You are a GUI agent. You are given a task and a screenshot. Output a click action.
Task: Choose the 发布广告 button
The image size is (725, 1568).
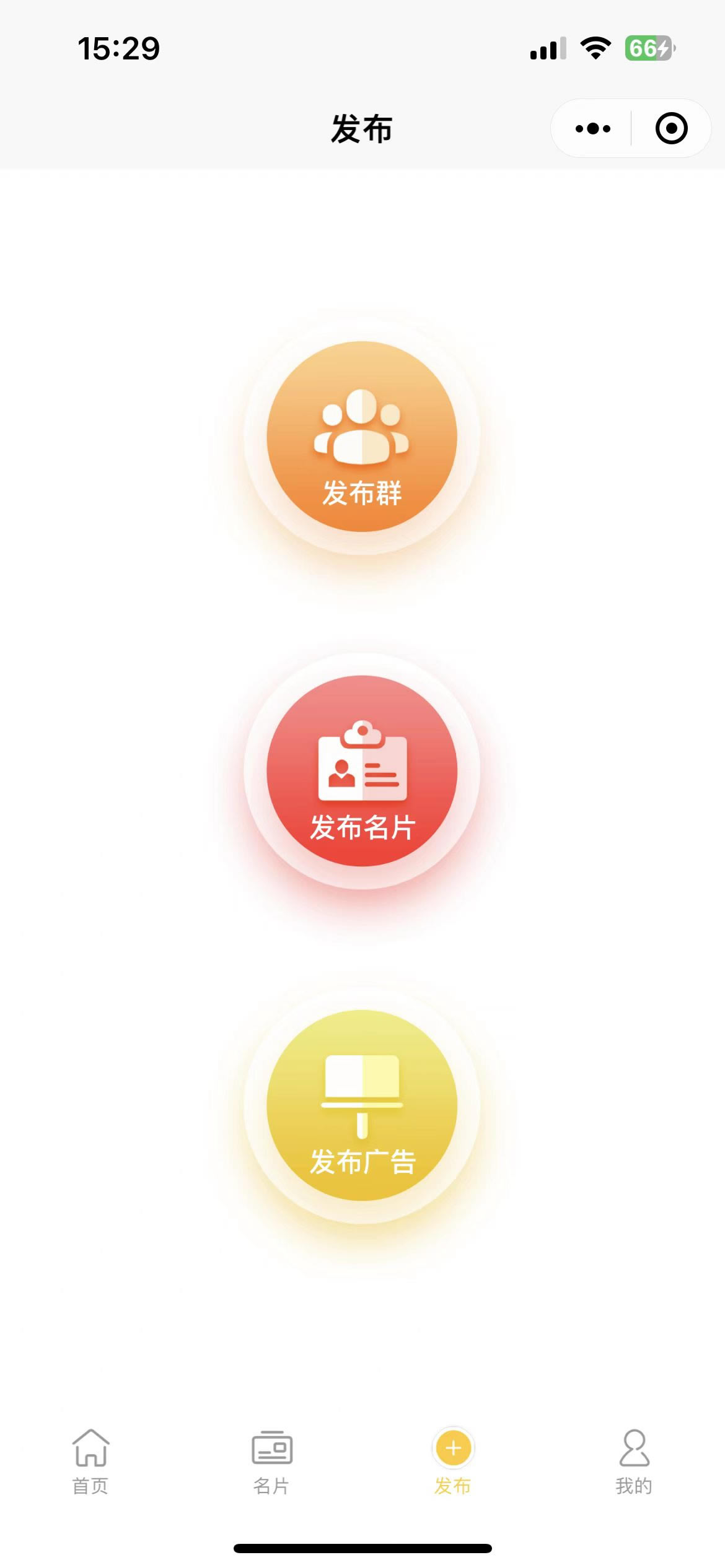pos(362,1105)
